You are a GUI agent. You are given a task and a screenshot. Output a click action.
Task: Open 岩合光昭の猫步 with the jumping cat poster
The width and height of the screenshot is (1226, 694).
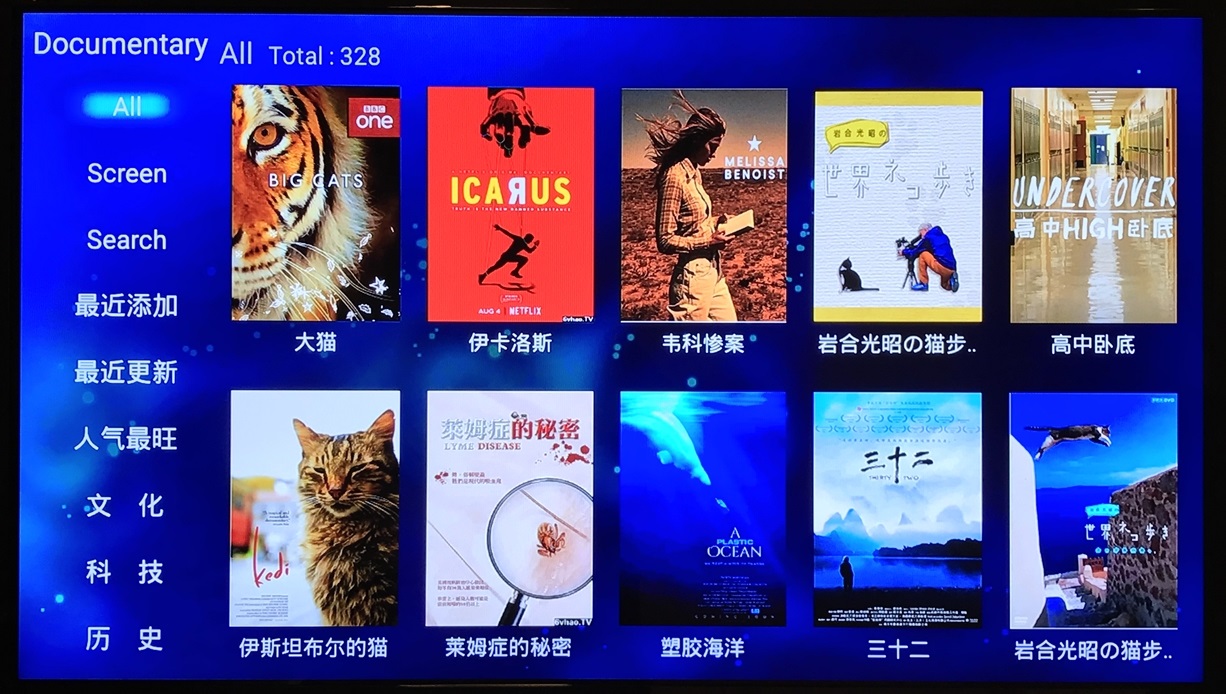1093,510
